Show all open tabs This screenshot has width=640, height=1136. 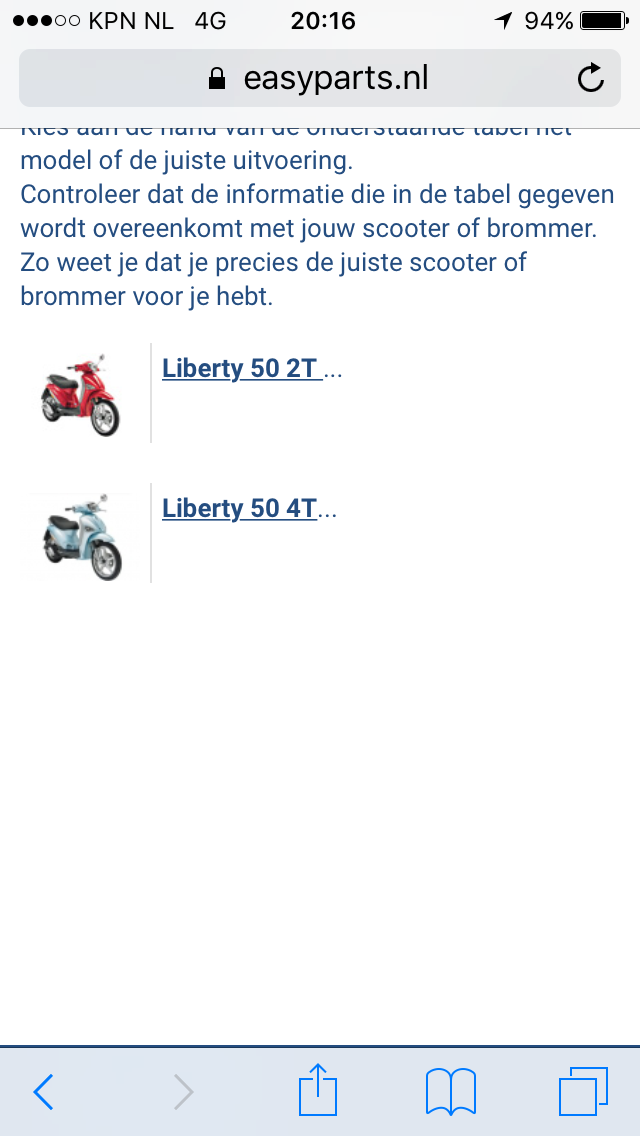click(x=583, y=1091)
